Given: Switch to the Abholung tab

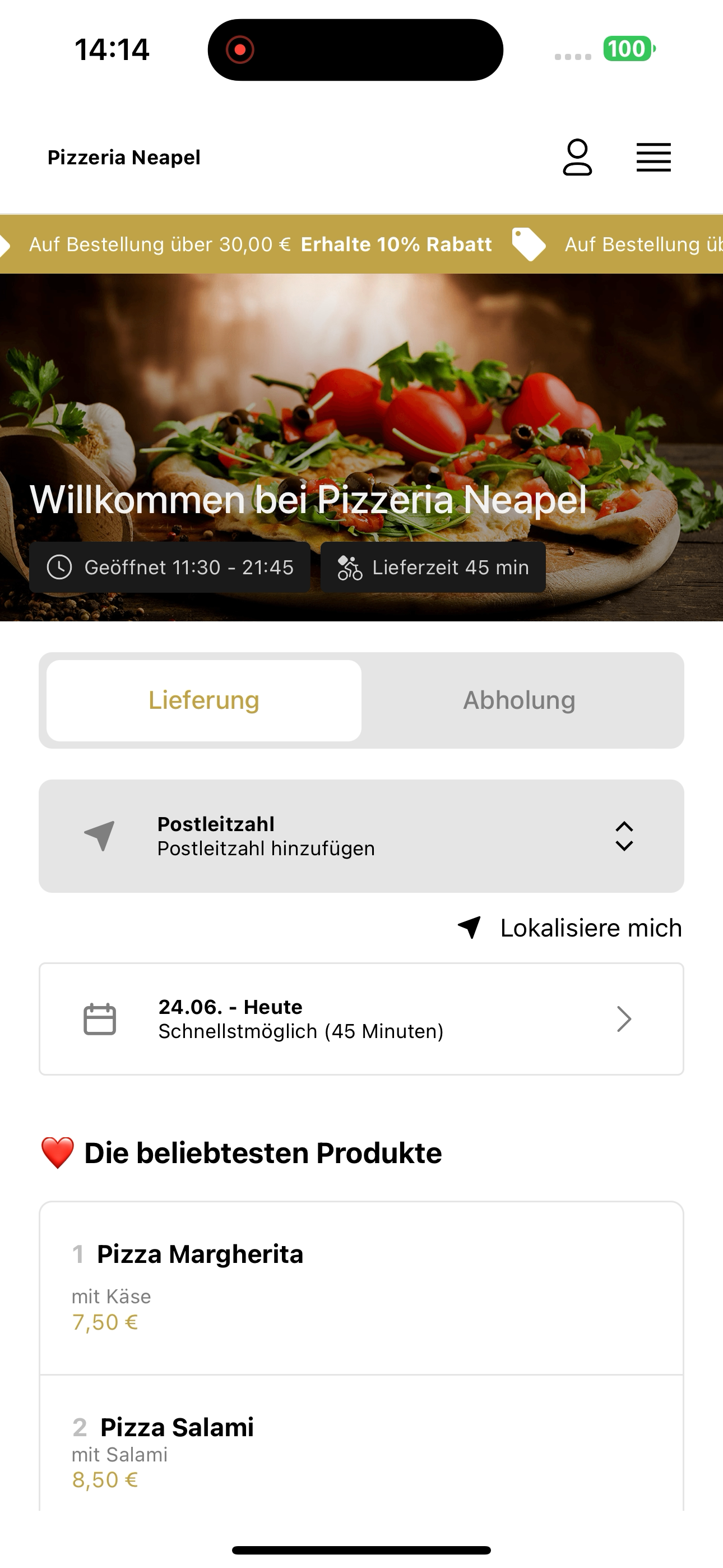Looking at the screenshot, I should (519, 700).
